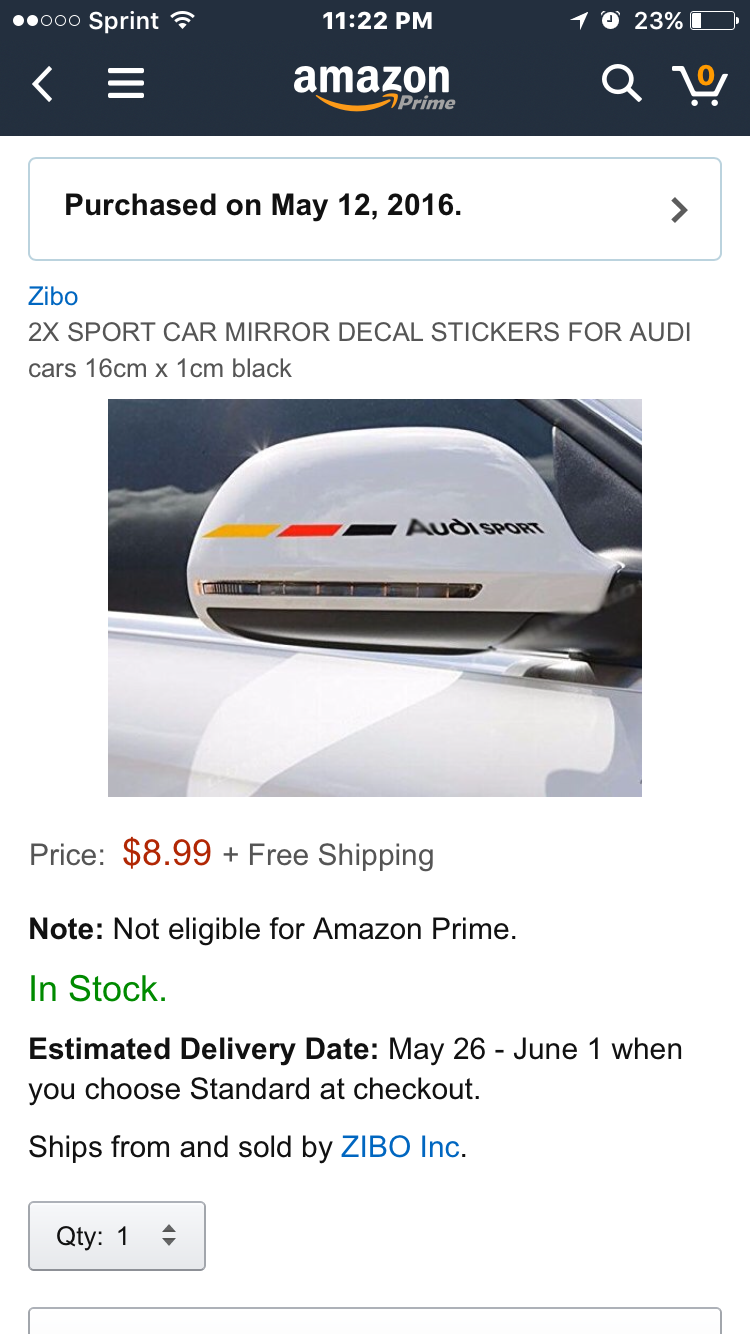Image resolution: width=750 pixels, height=1334 pixels.
Task: Open the Qty quantity dropdown
Action: 117,1236
